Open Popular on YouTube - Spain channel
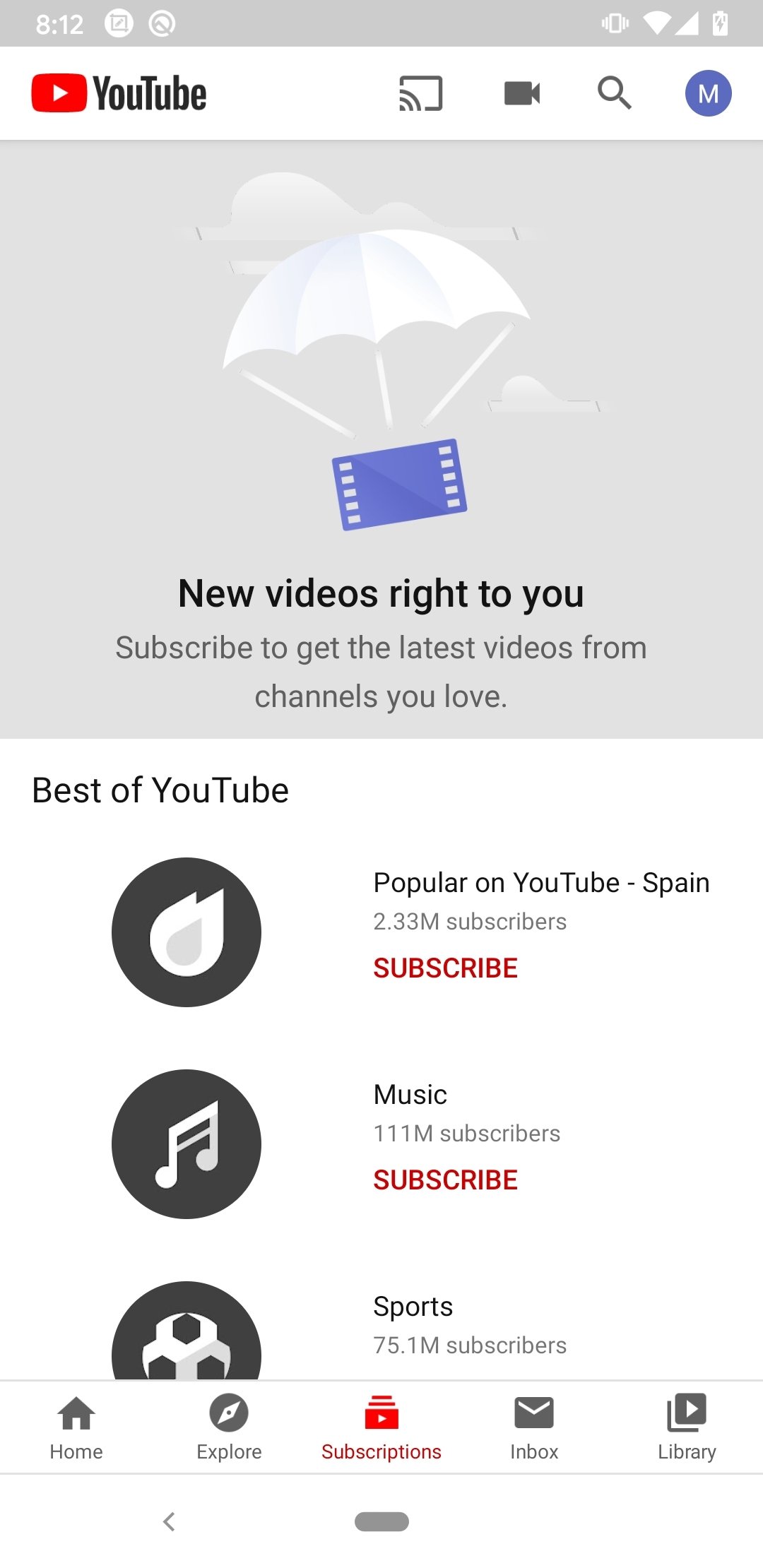This screenshot has width=763, height=1568. click(x=541, y=883)
